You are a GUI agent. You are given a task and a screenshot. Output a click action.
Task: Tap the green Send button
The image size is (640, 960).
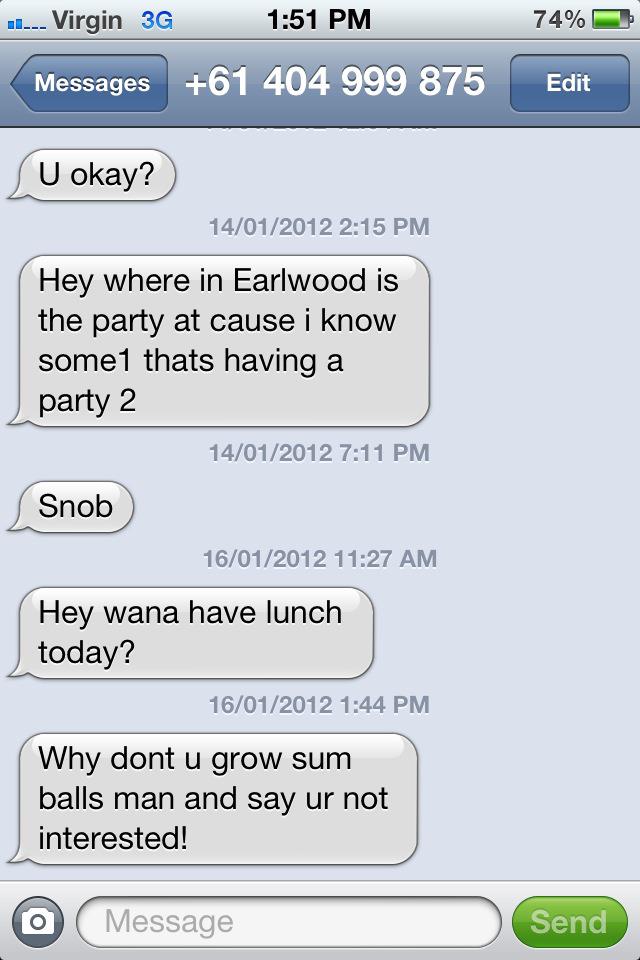568,921
